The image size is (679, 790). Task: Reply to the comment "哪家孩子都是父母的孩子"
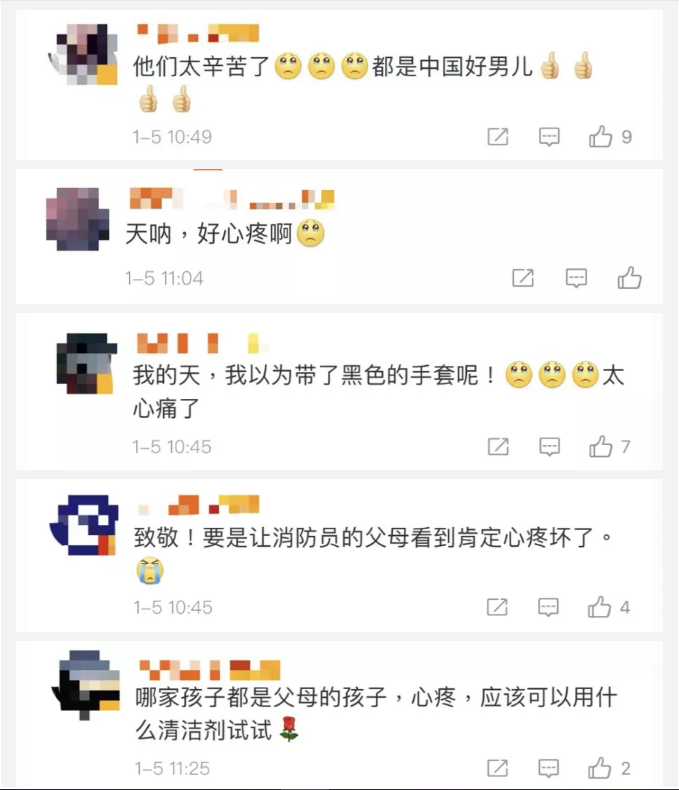pos(549,768)
